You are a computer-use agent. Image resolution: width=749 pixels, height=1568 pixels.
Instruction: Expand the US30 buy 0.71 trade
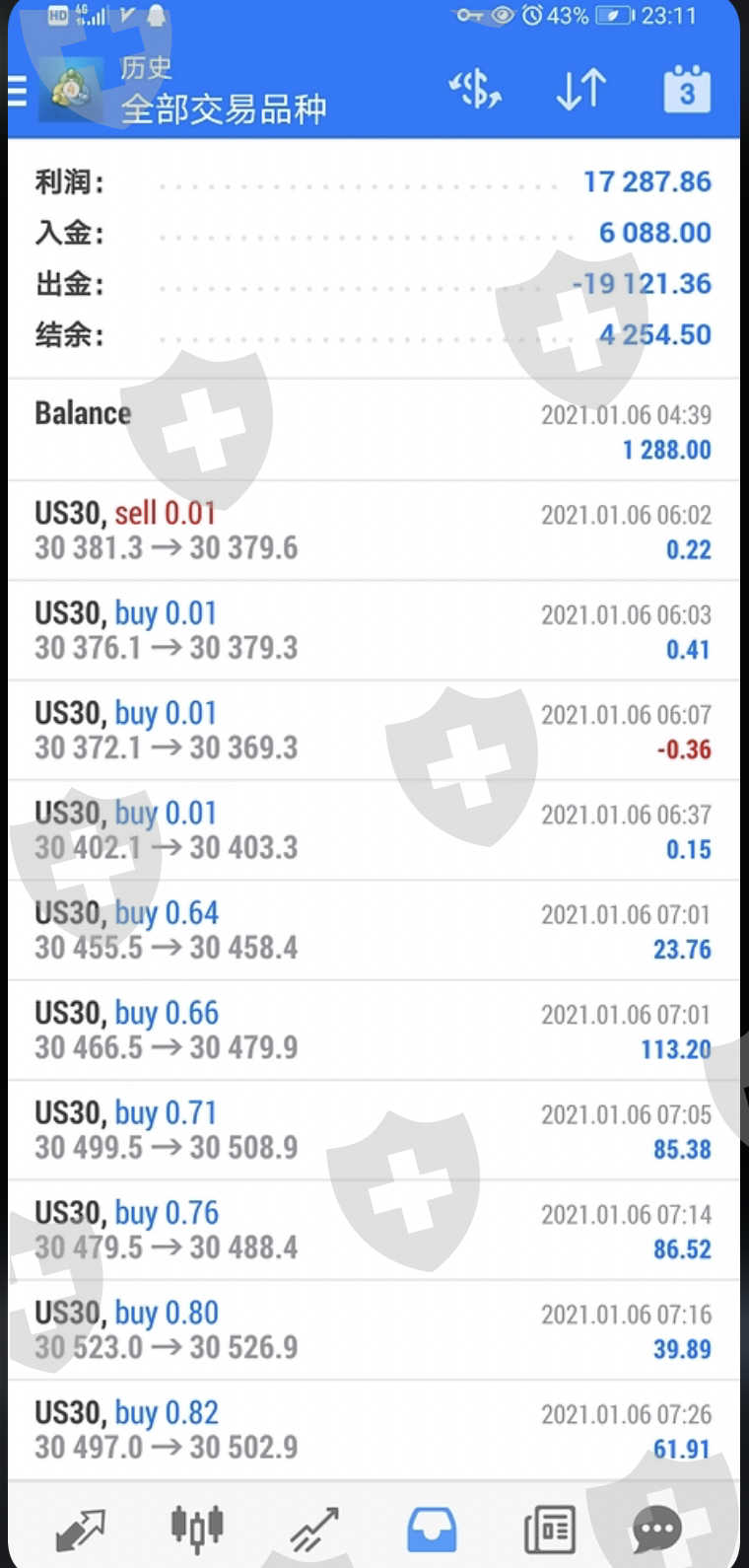[374, 1130]
